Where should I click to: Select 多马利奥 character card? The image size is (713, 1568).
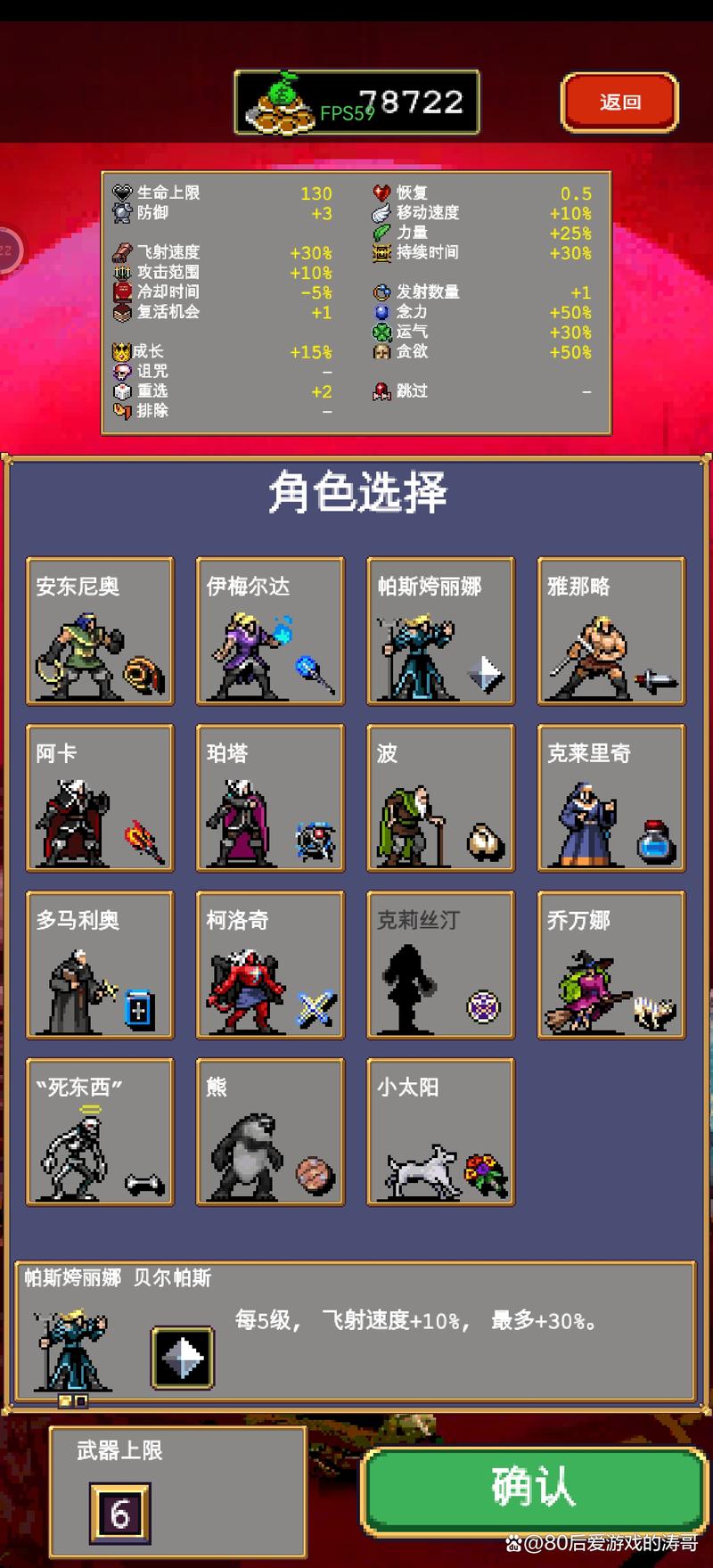pyautogui.click(x=100, y=965)
